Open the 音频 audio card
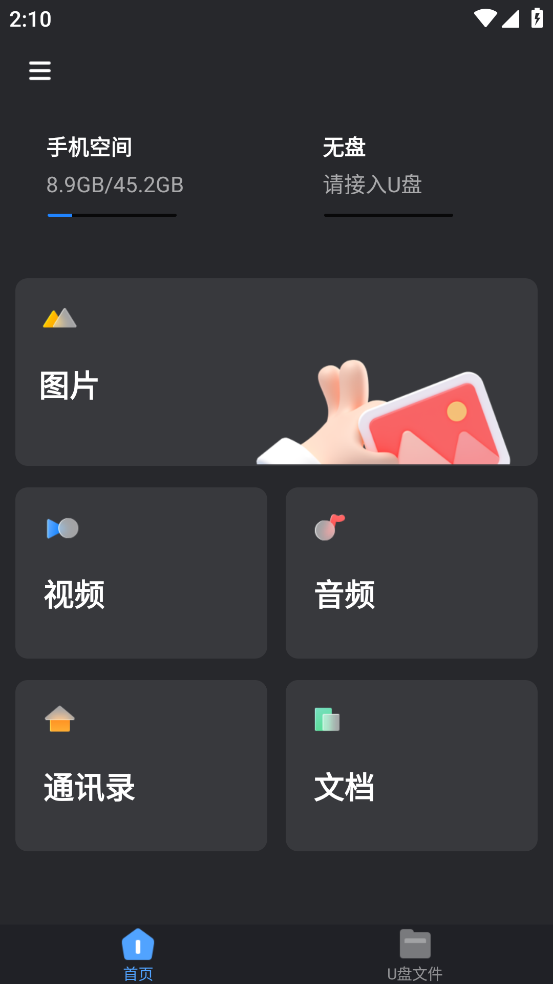The image size is (553, 984). [412, 573]
